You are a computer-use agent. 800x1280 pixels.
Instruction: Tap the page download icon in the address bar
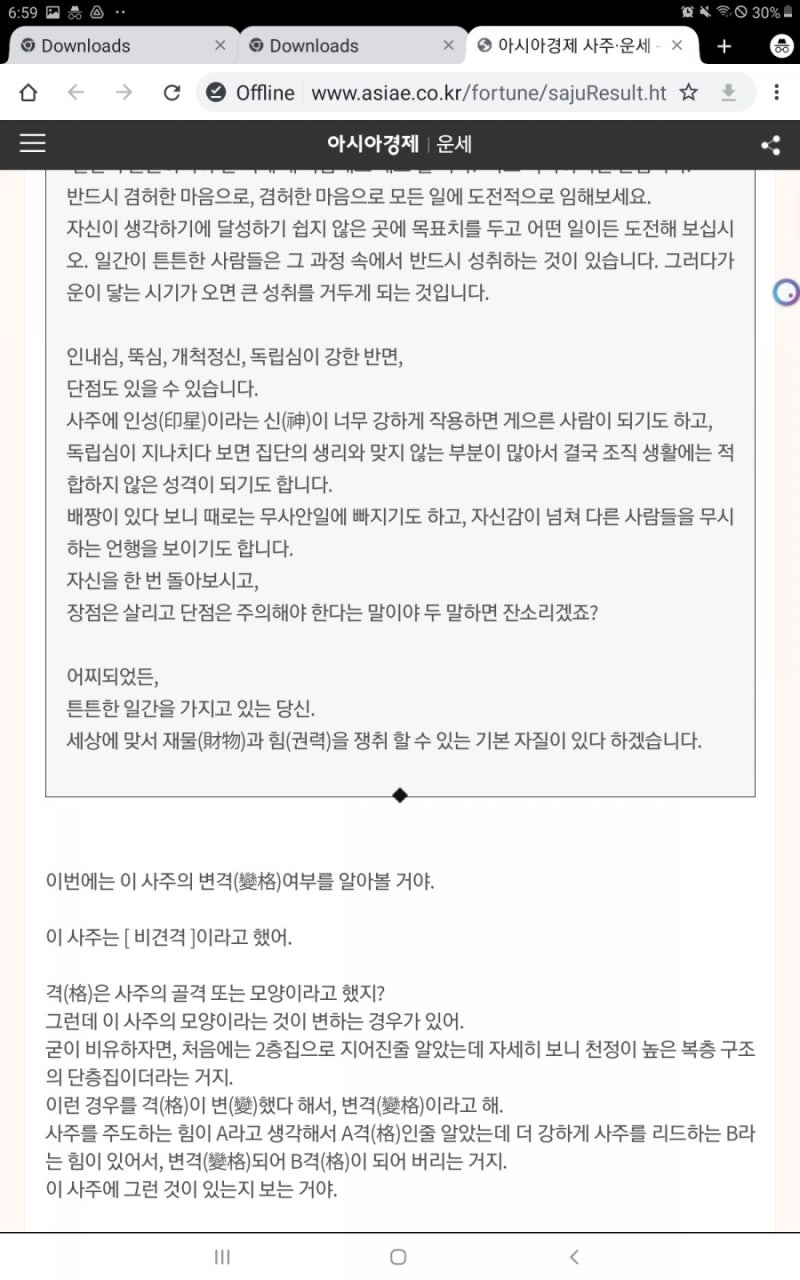coord(729,93)
